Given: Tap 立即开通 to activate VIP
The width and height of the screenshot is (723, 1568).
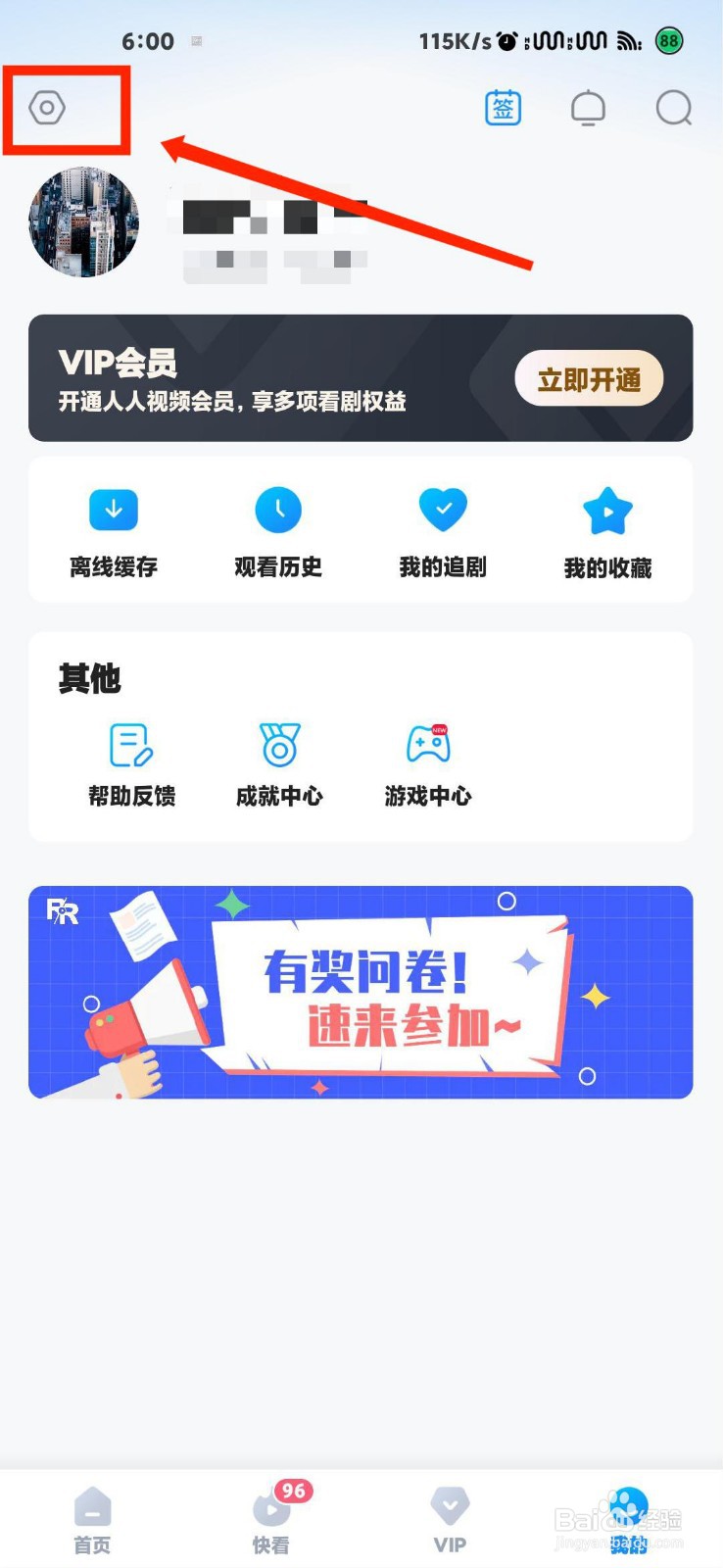Looking at the screenshot, I should click(589, 378).
